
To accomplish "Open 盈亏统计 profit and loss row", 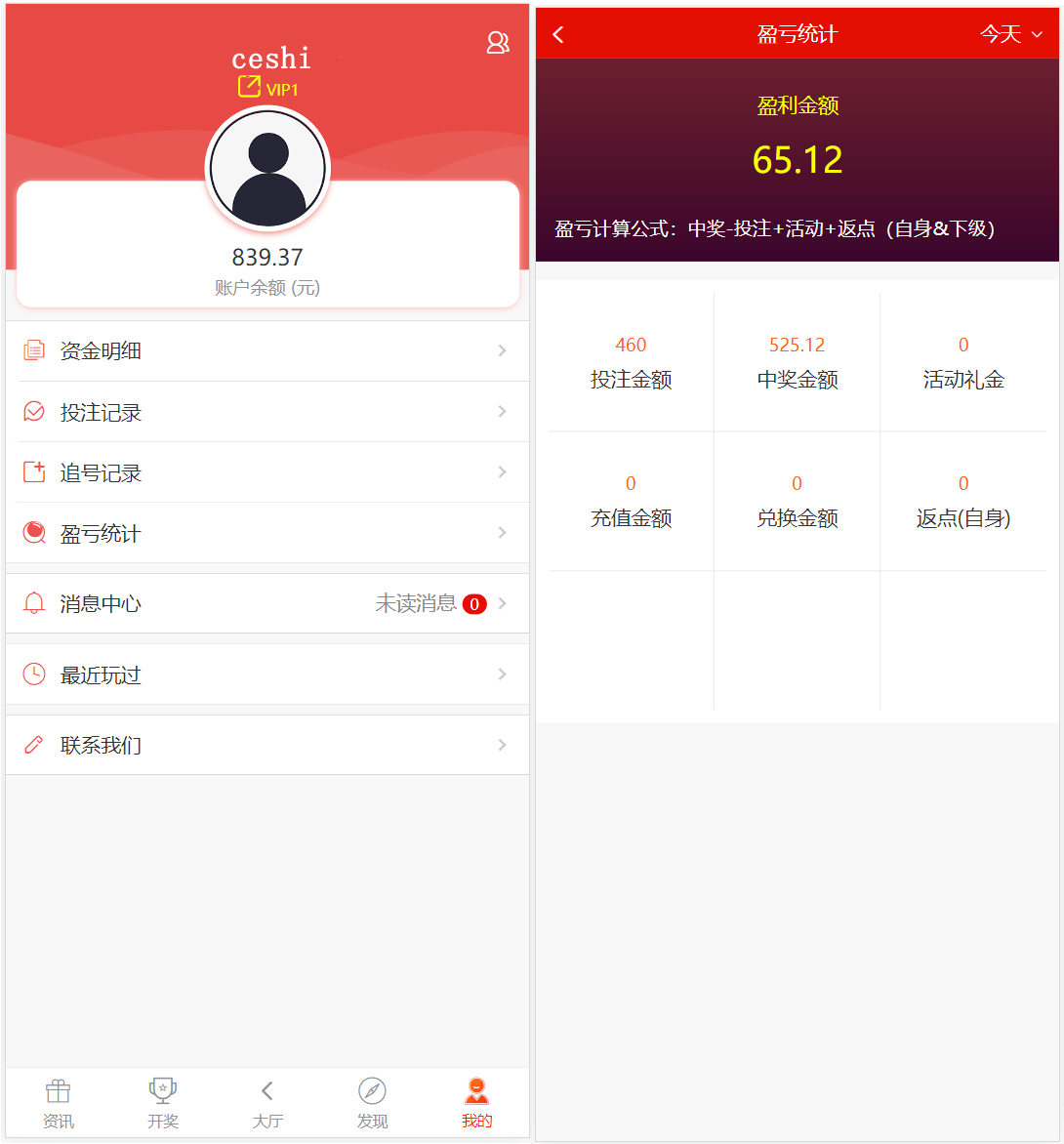I will (x=267, y=533).
